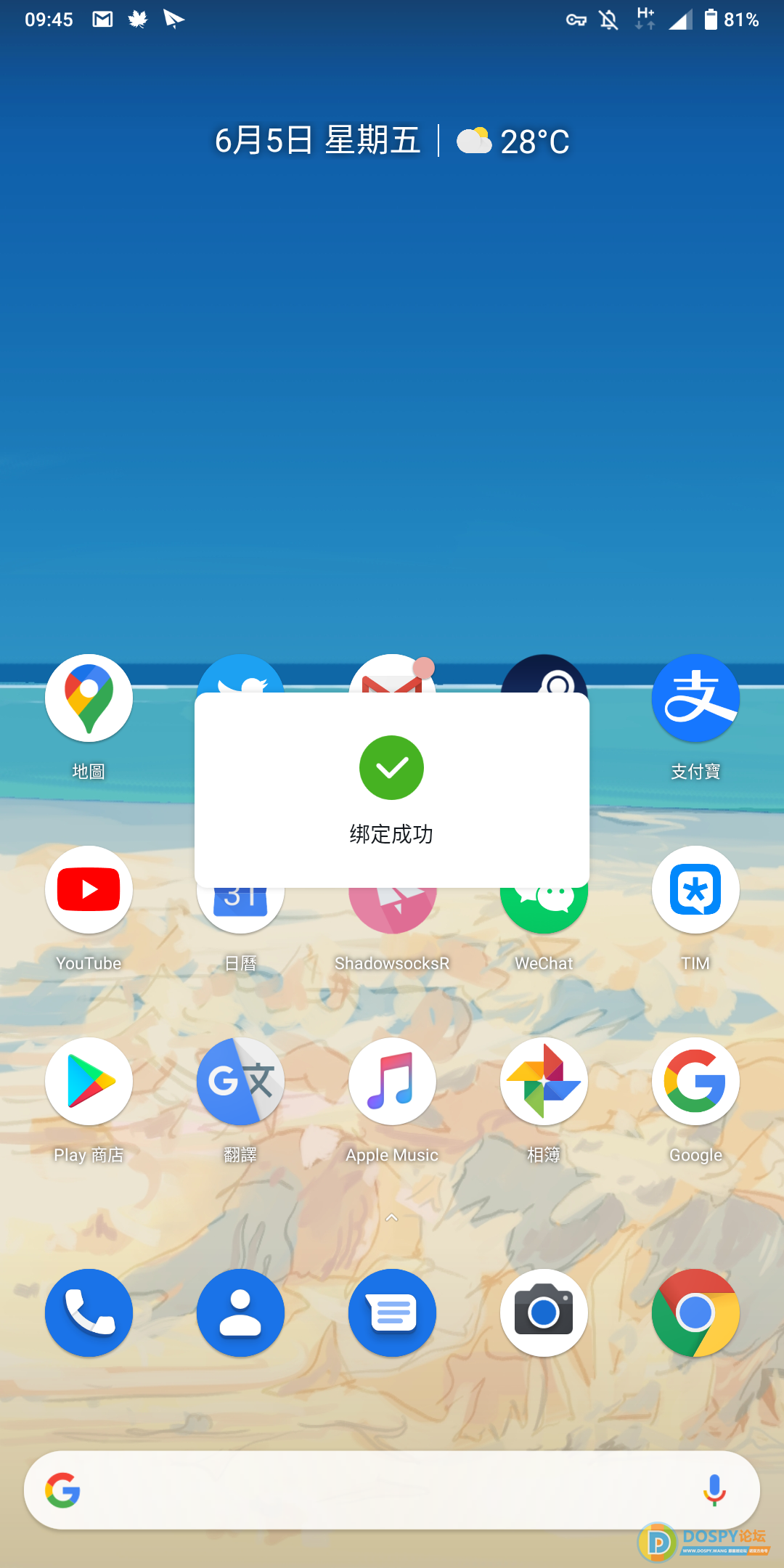Open the Google Maps app
Screen dimensions: 784x1568
coord(89,698)
